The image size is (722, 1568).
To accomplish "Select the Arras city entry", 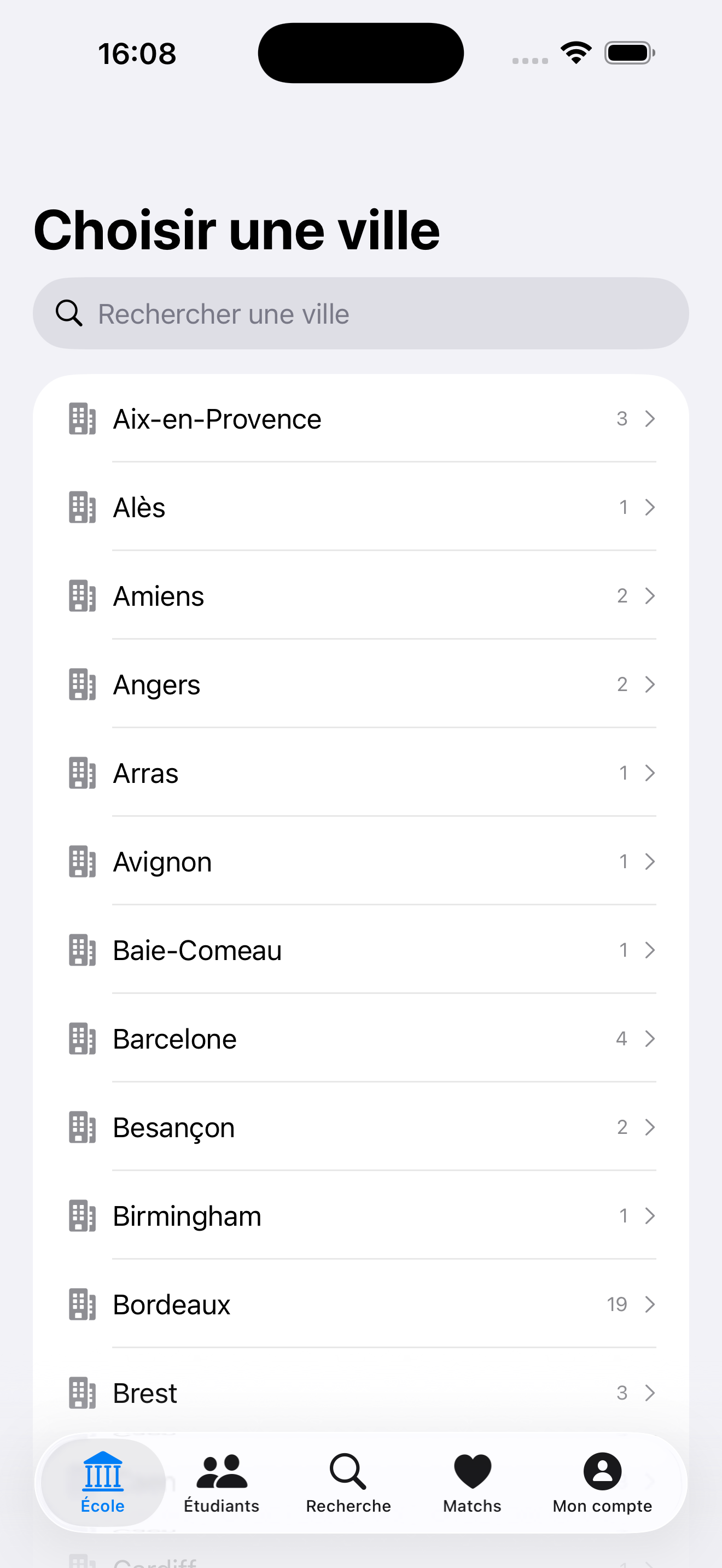I will point(360,773).
